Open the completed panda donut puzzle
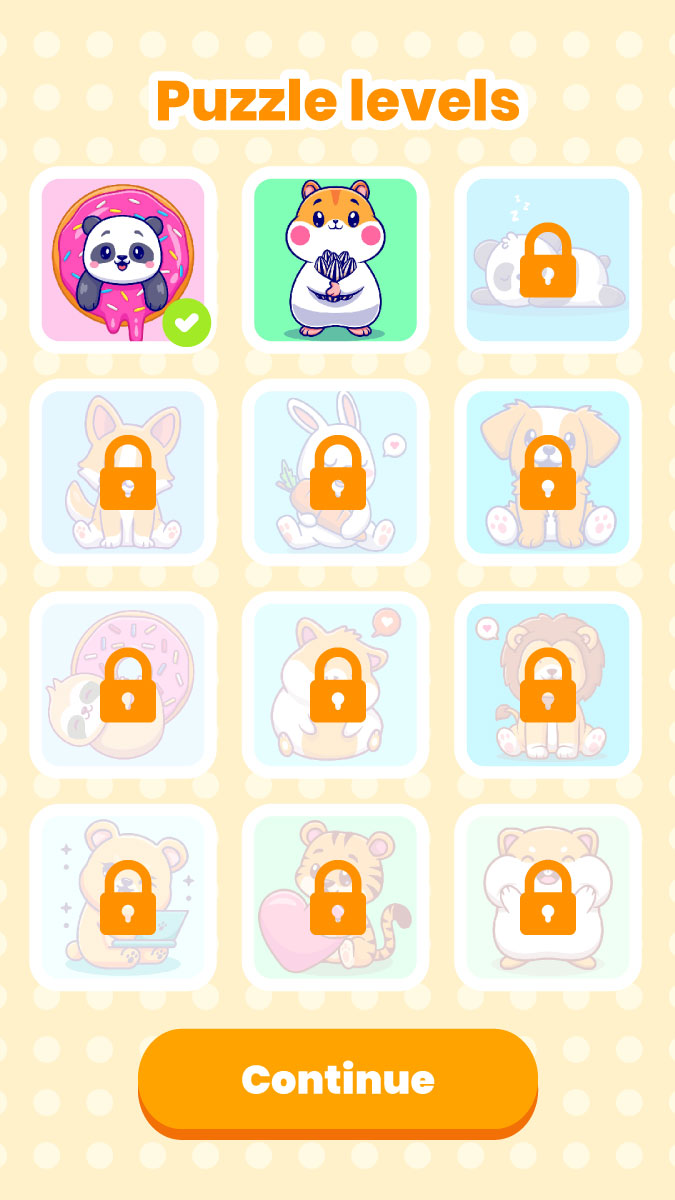Screen dimensions: 675x1200 pyautogui.click(x=123, y=260)
